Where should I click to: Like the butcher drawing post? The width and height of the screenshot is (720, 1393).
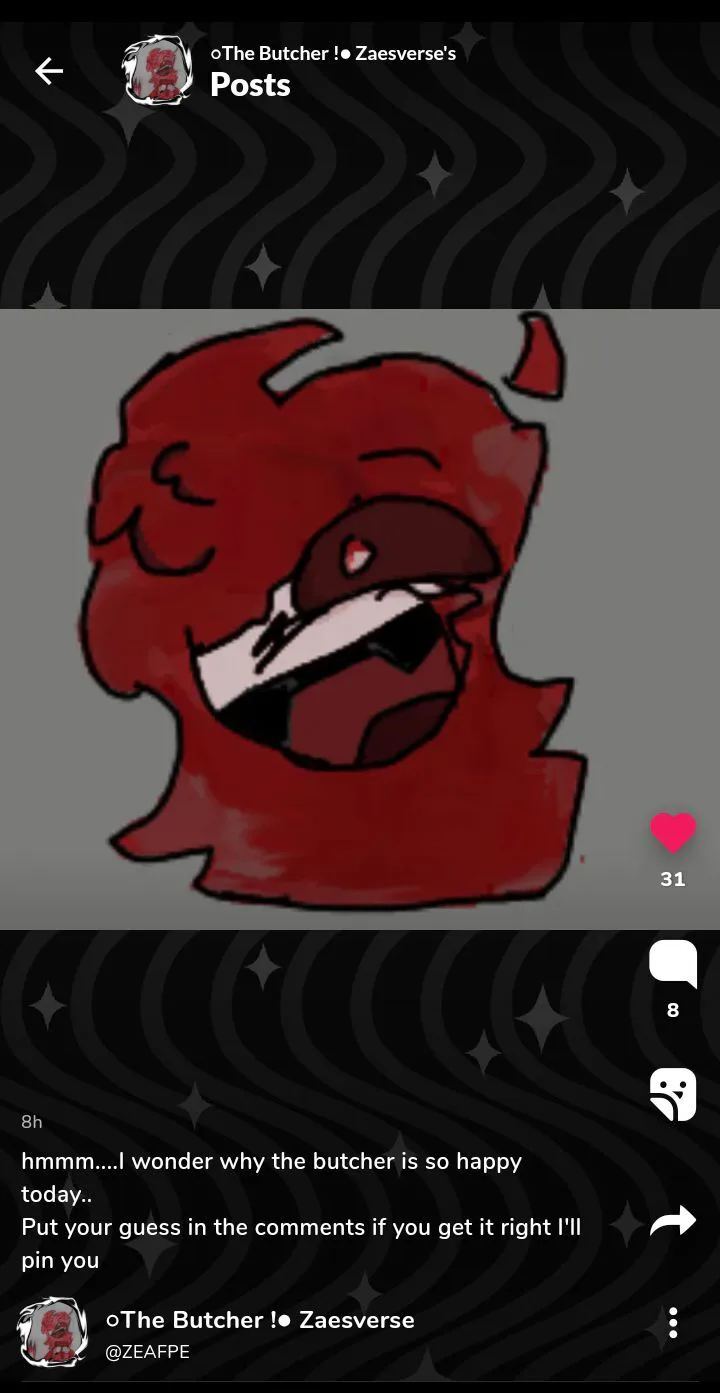(x=673, y=833)
